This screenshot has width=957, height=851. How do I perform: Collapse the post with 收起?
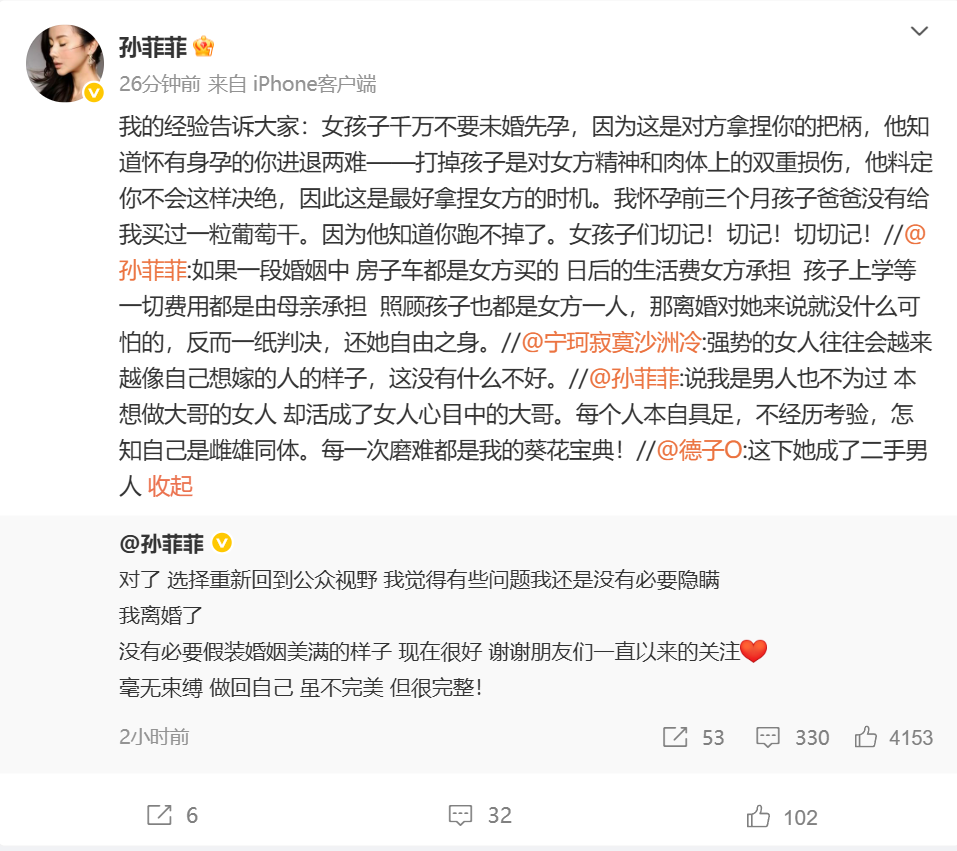[x=170, y=487]
